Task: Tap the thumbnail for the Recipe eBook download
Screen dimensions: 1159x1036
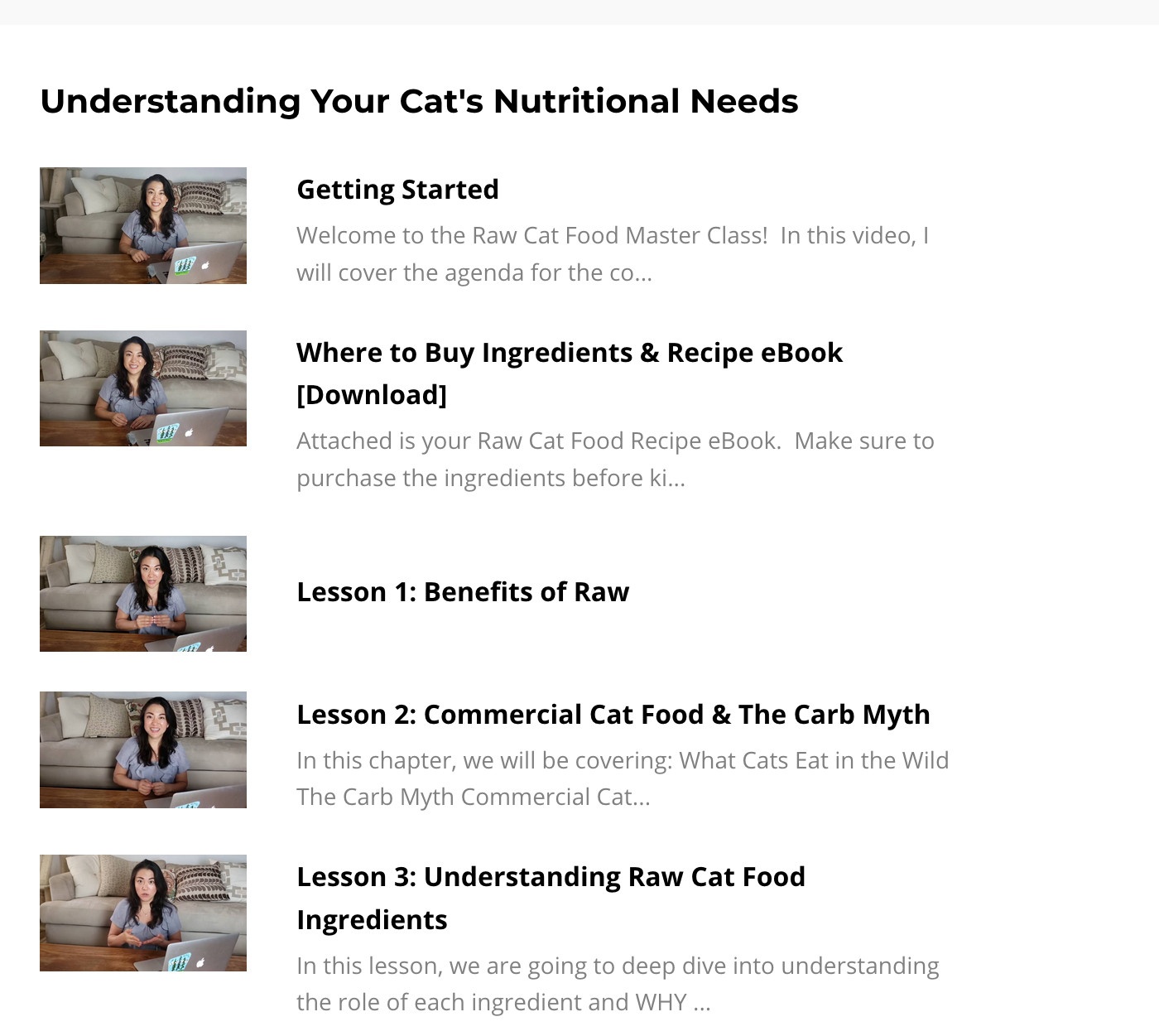Action: coord(143,388)
